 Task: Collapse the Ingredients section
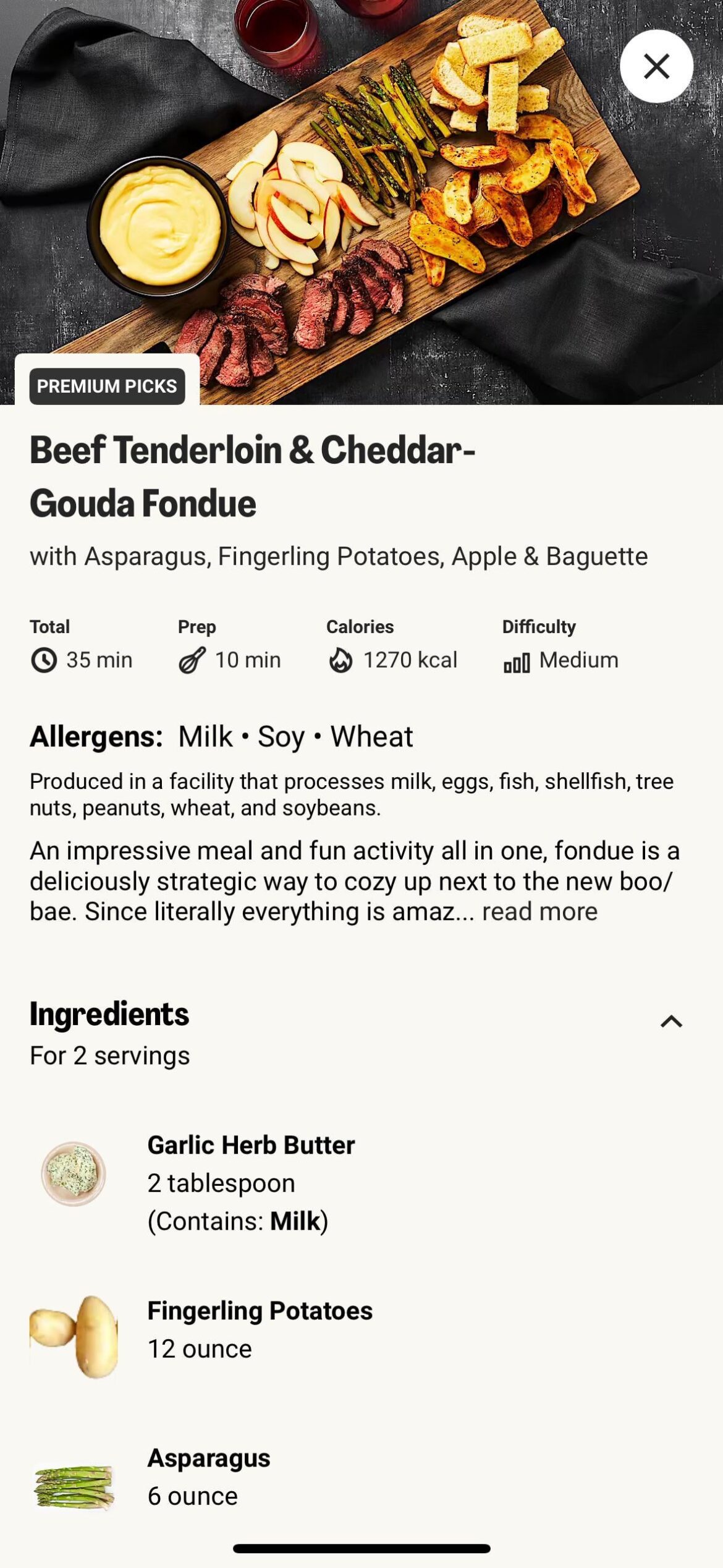671,1021
